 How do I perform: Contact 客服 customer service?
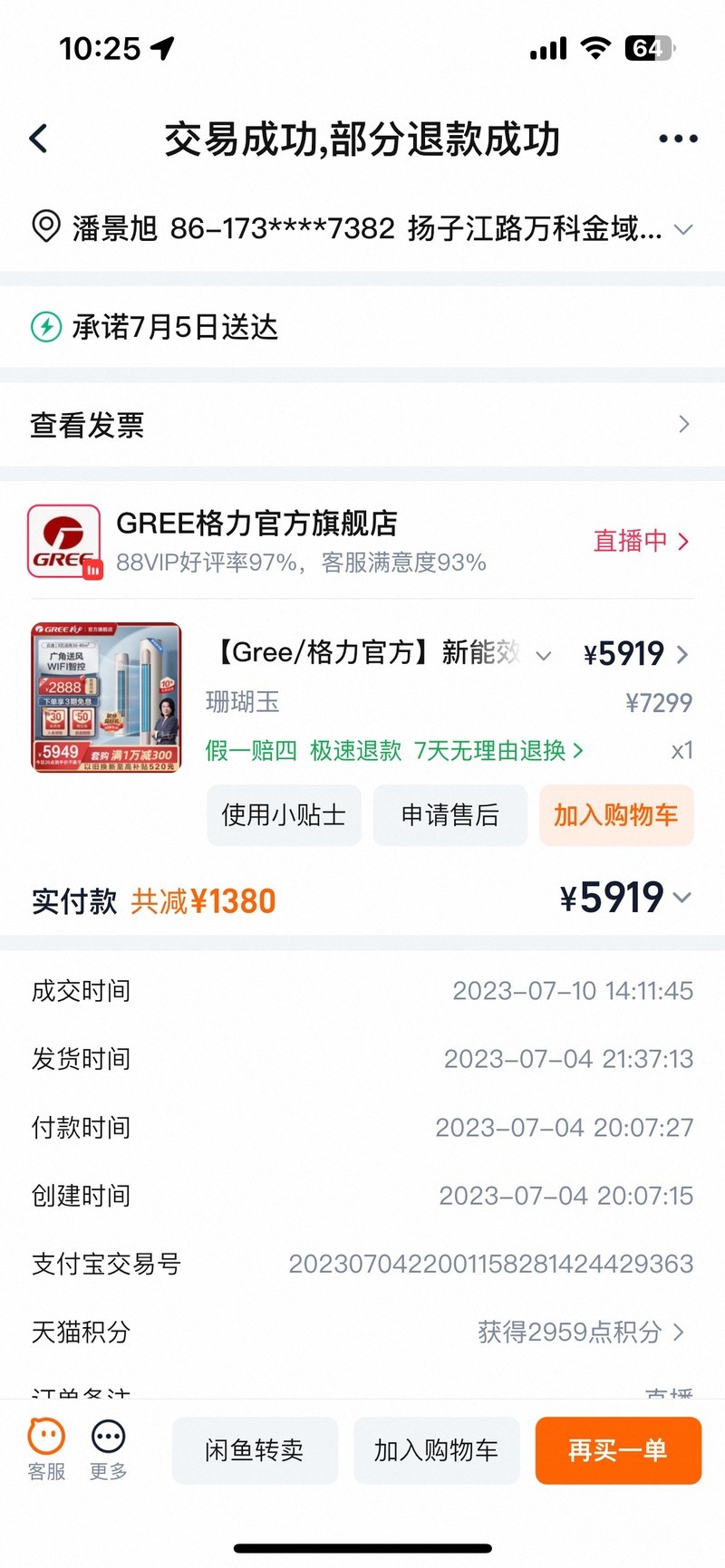[x=46, y=1449]
